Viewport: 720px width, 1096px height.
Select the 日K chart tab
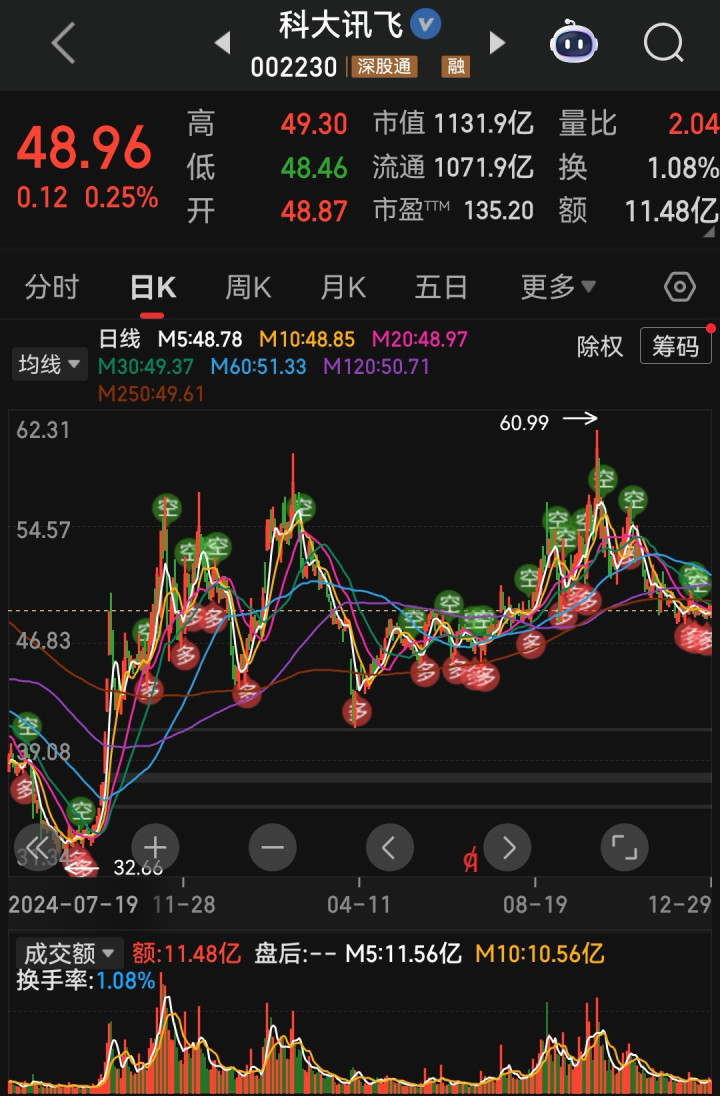coord(153,288)
